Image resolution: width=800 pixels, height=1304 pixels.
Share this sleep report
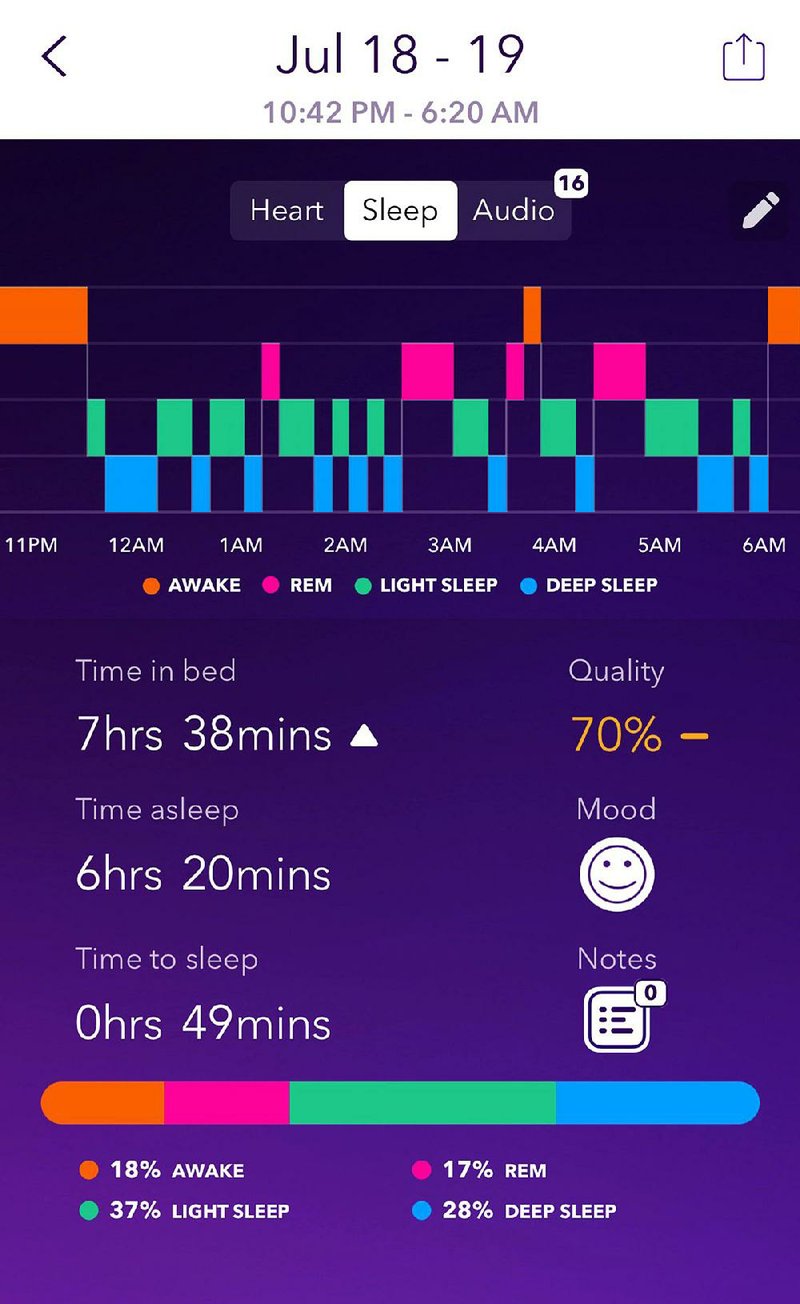click(x=743, y=58)
